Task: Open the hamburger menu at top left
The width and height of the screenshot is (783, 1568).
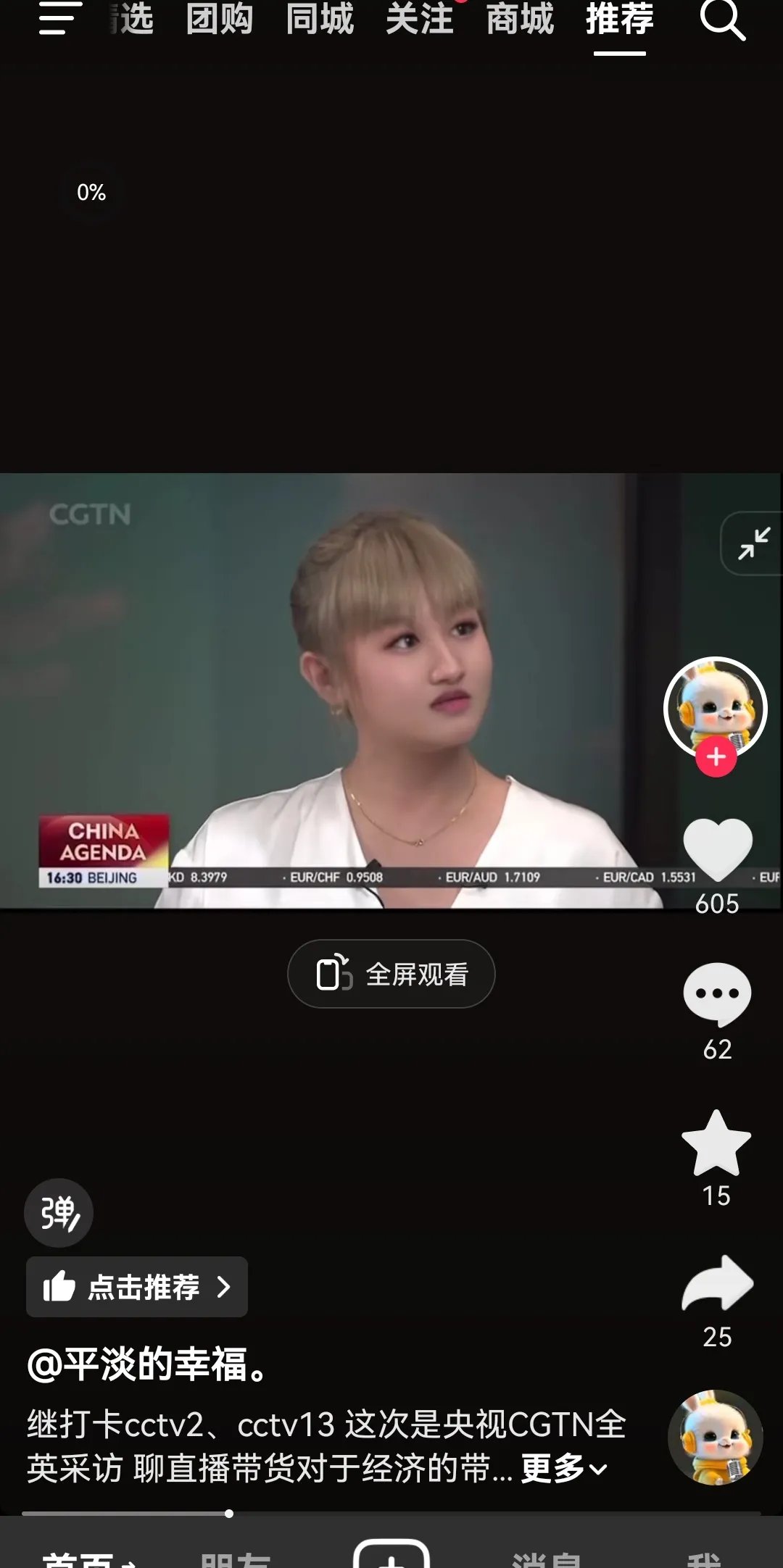Action: coord(59,18)
